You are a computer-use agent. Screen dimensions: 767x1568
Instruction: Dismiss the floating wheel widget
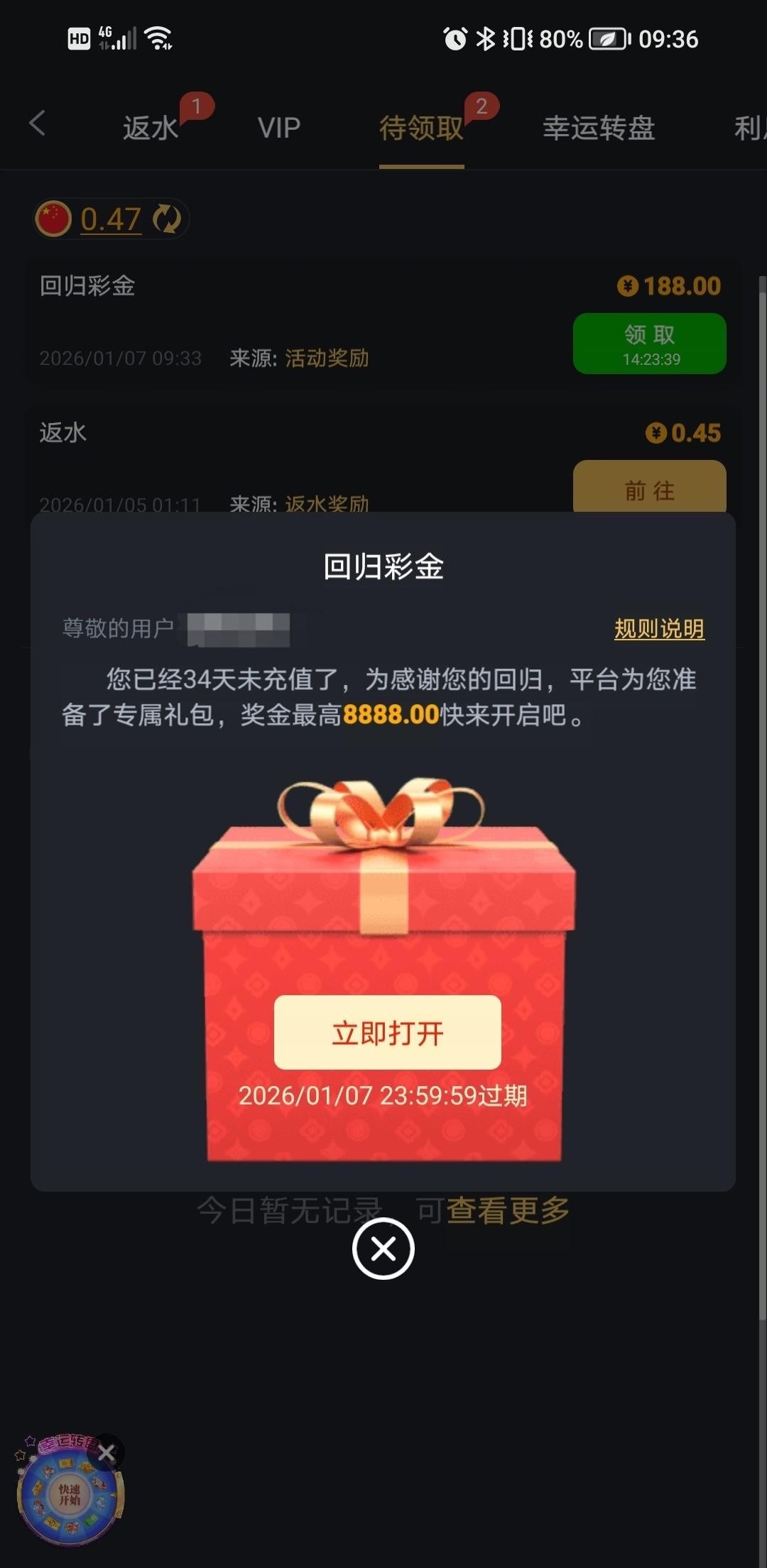[x=107, y=1453]
